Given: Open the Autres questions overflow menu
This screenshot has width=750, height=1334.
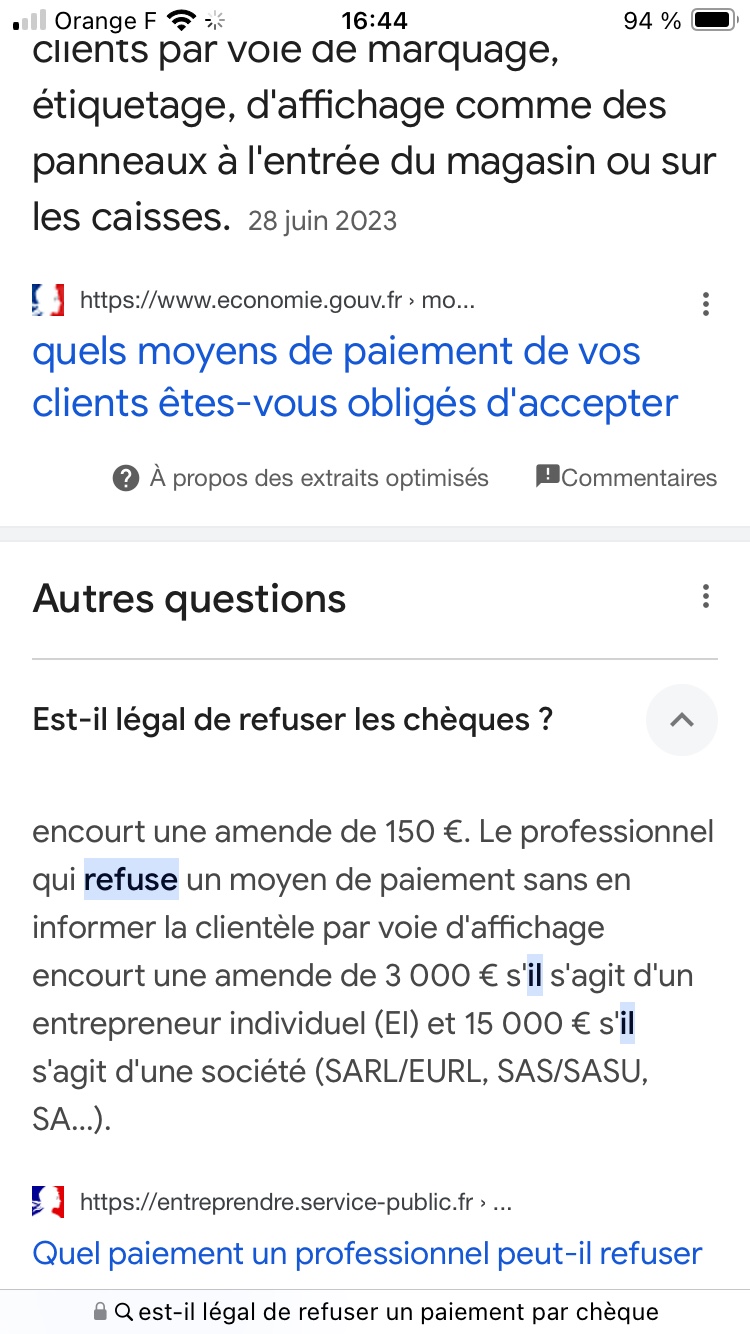Looking at the screenshot, I should click(x=706, y=598).
